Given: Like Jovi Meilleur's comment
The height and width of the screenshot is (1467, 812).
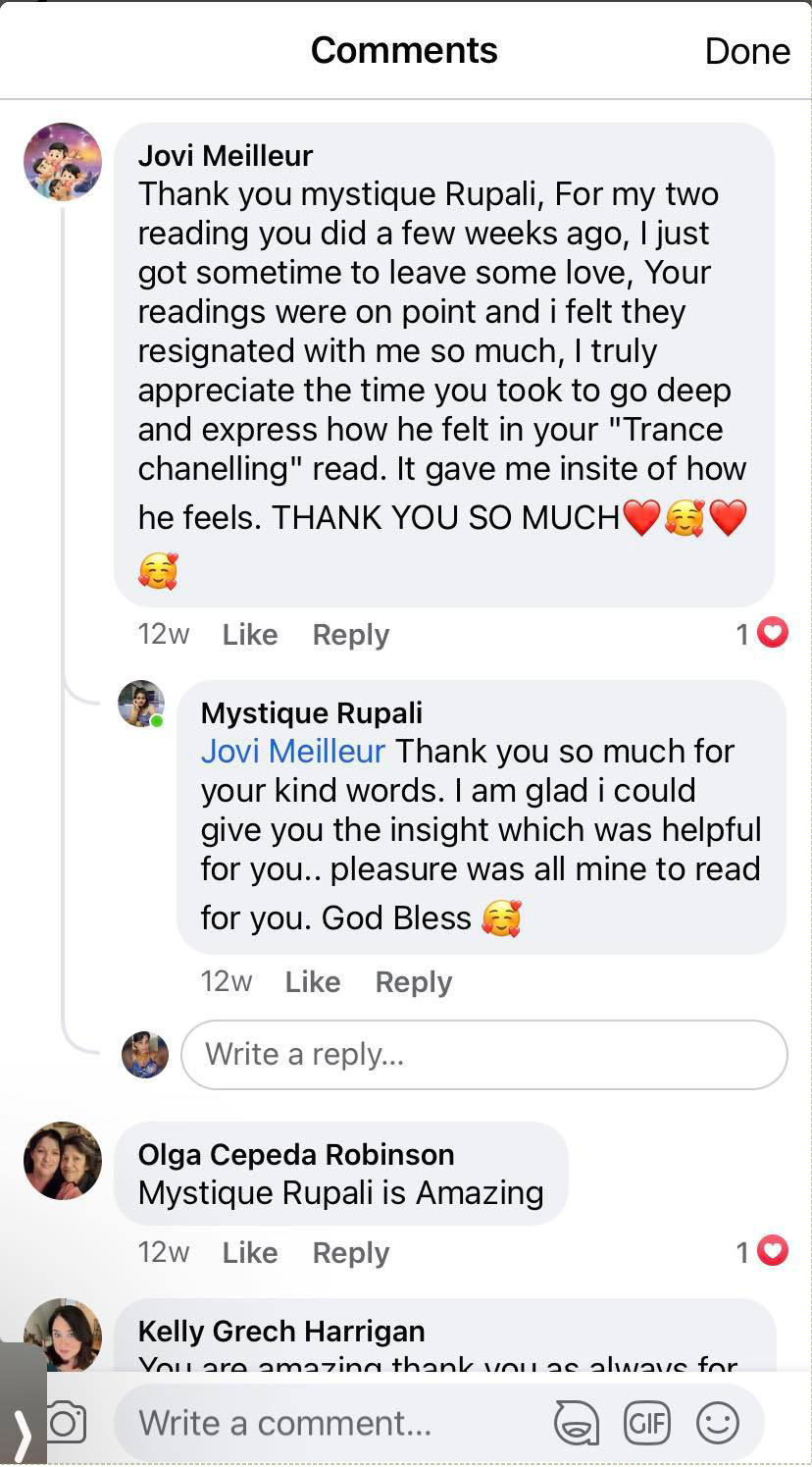Looking at the screenshot, I should pyautogui.click(x=249, y=635).
